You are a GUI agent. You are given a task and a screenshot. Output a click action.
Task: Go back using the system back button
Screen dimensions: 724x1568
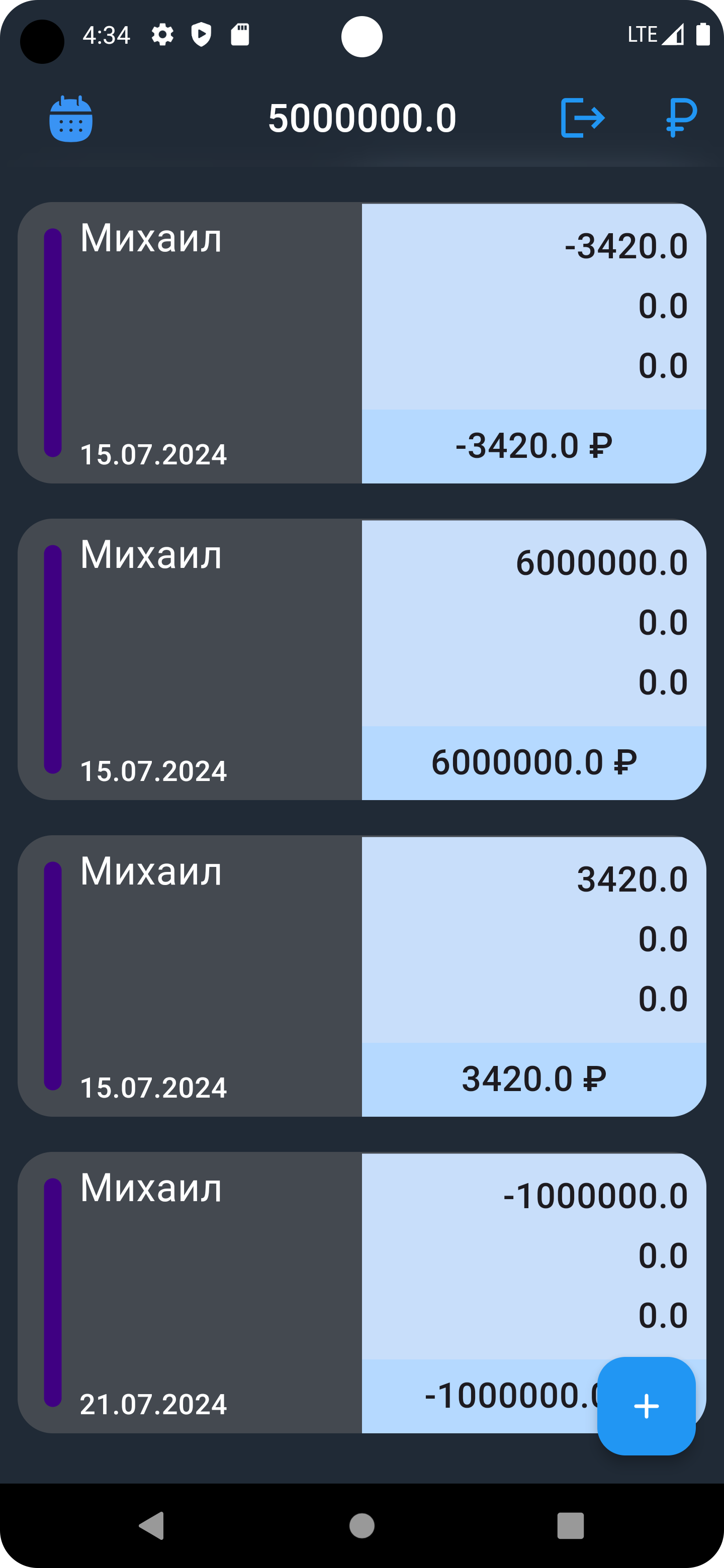click(152, 1526)
